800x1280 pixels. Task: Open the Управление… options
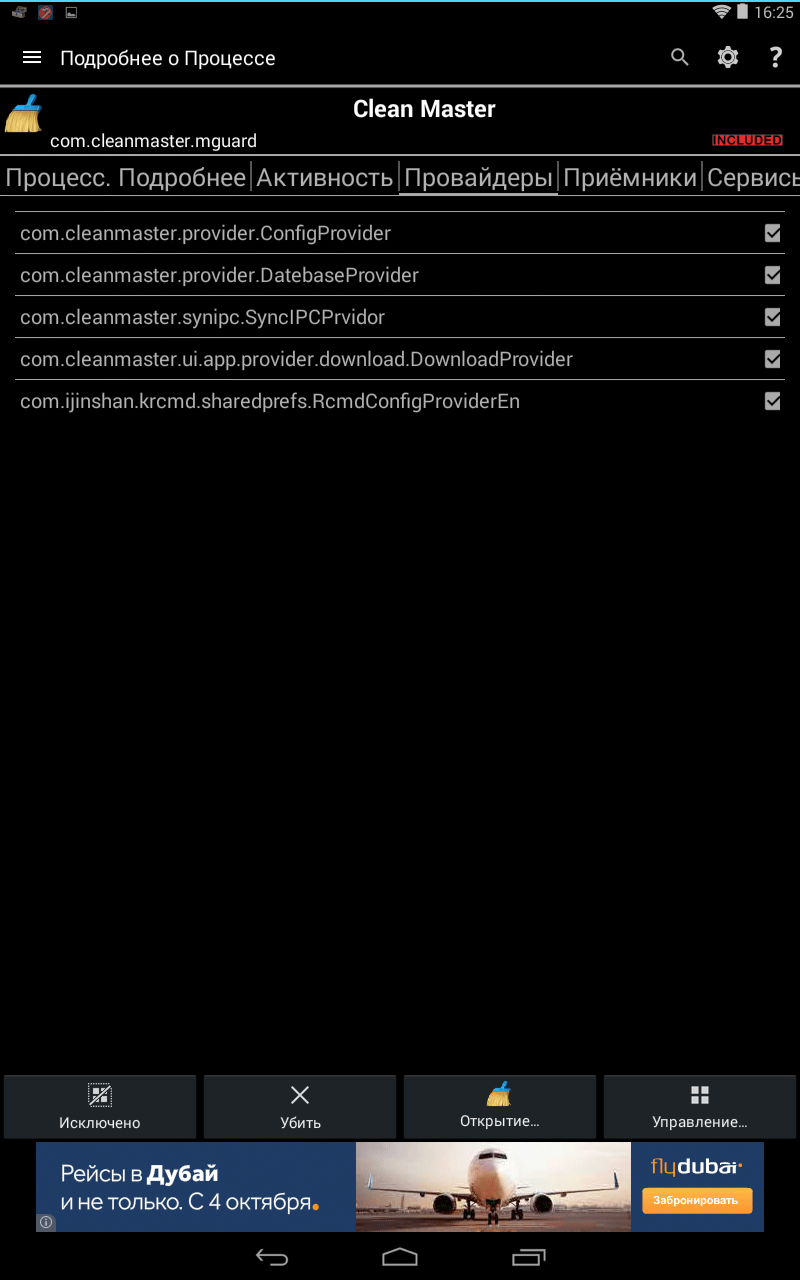click(x=700, y=1107)
